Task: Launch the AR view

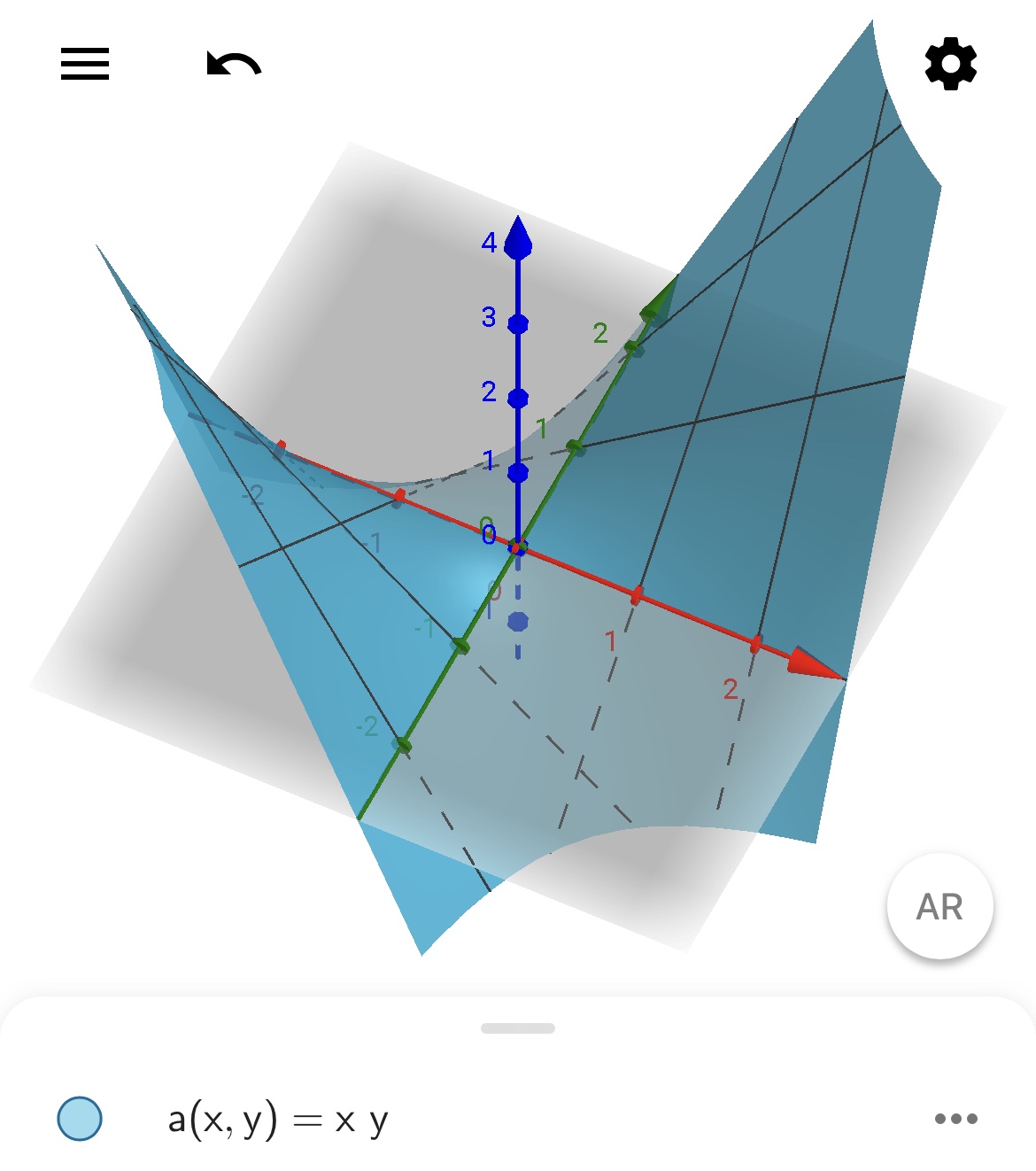Action: point(939,906)
